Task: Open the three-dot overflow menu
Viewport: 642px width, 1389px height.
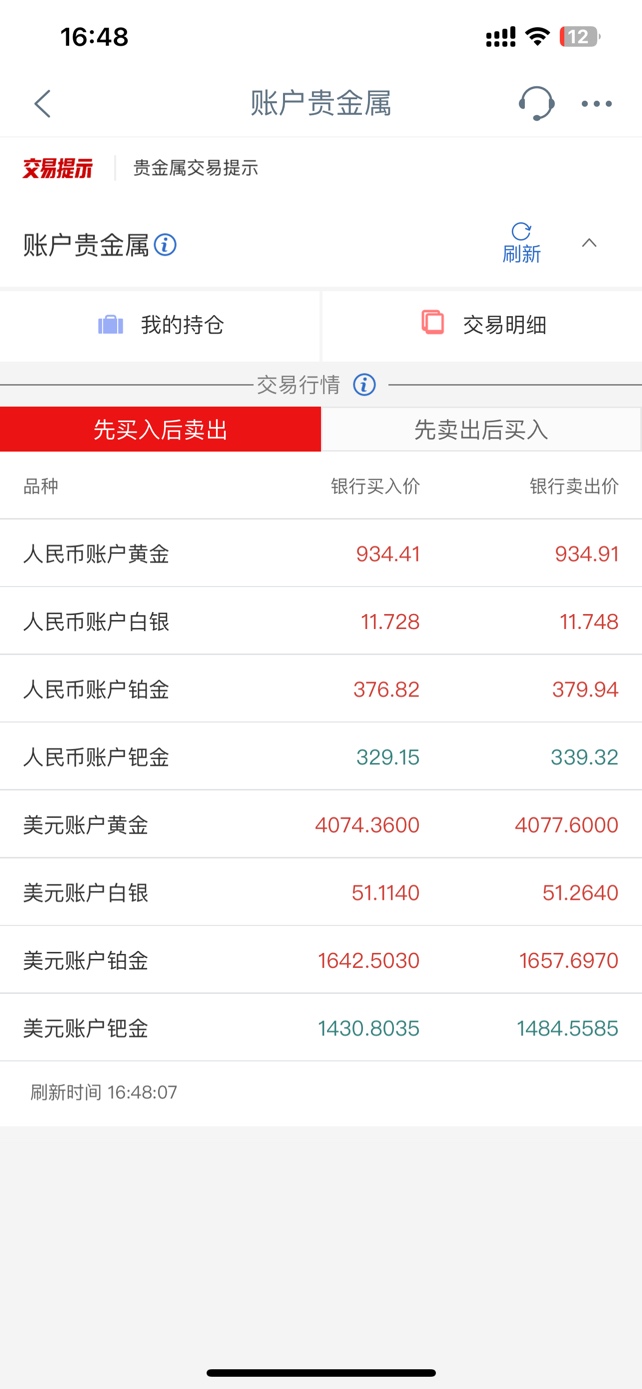Action: click(596, 104)
